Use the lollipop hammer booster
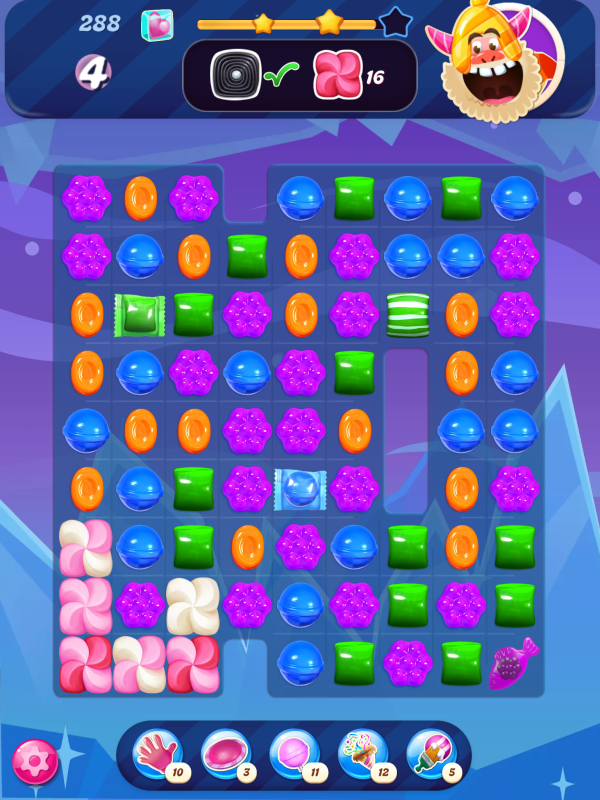 [293, 755]
